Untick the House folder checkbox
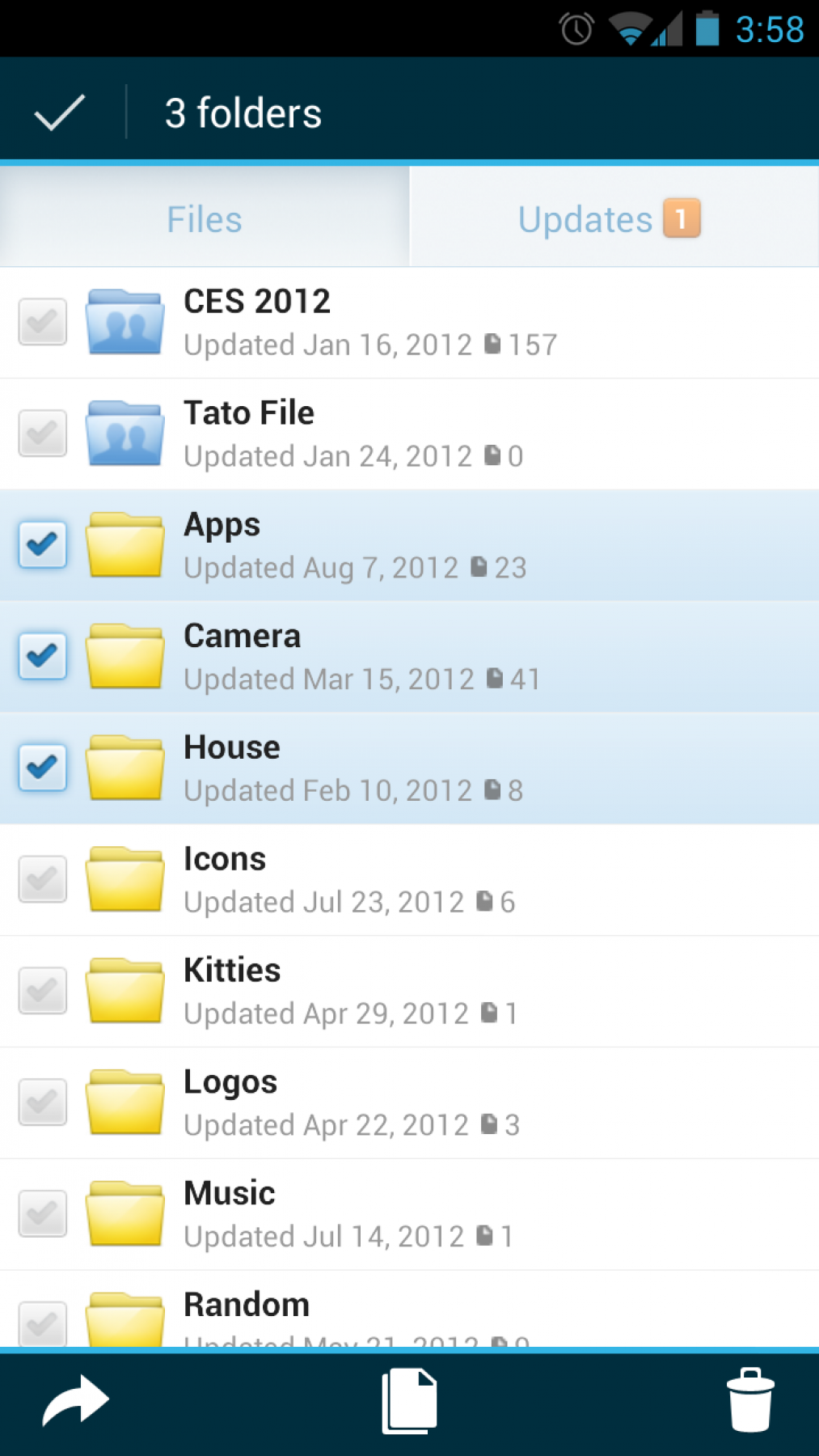 tap(43, 768)
